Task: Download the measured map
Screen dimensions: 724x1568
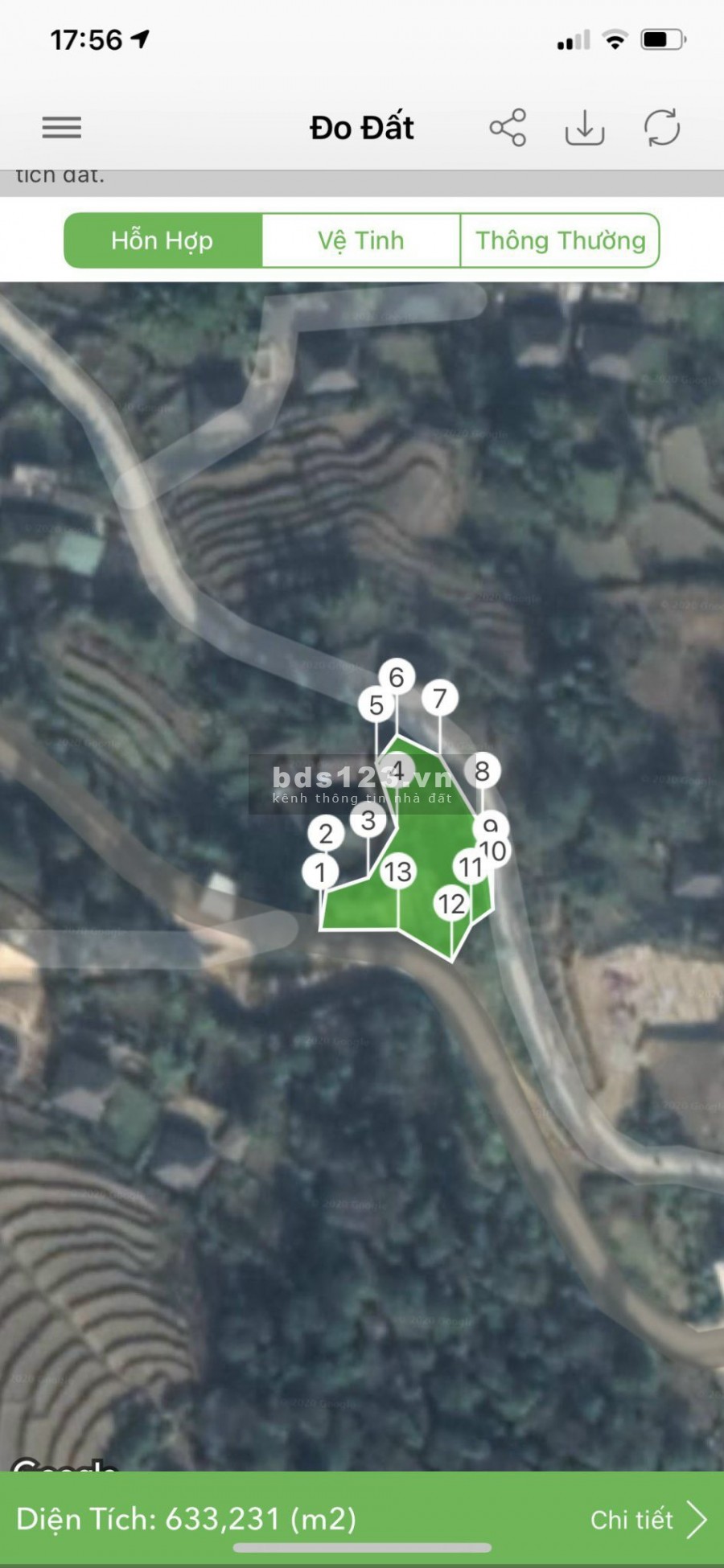Action: [x=585, y=128]
